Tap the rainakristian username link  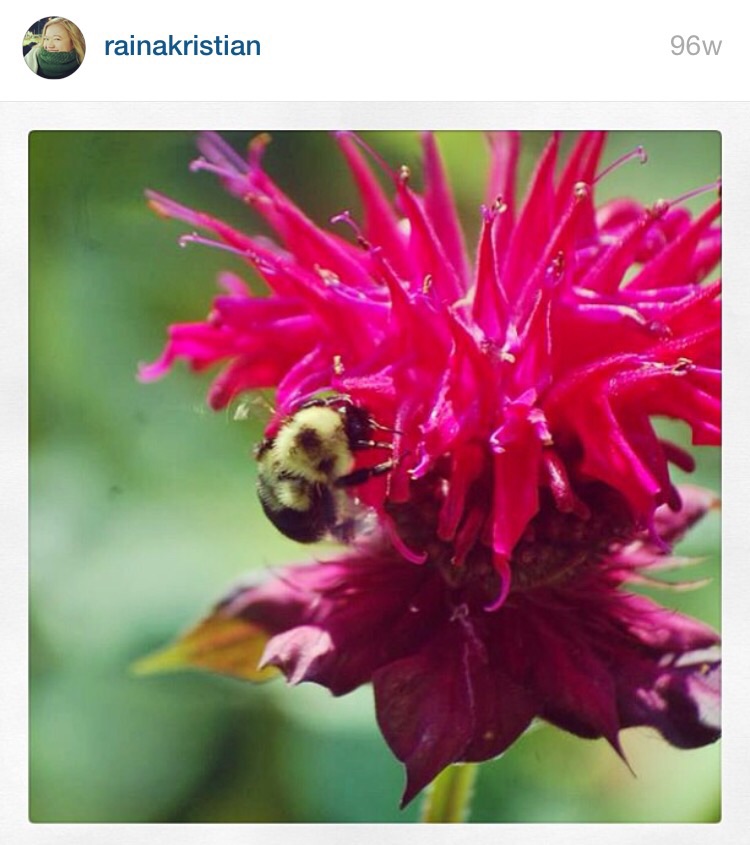182,46
